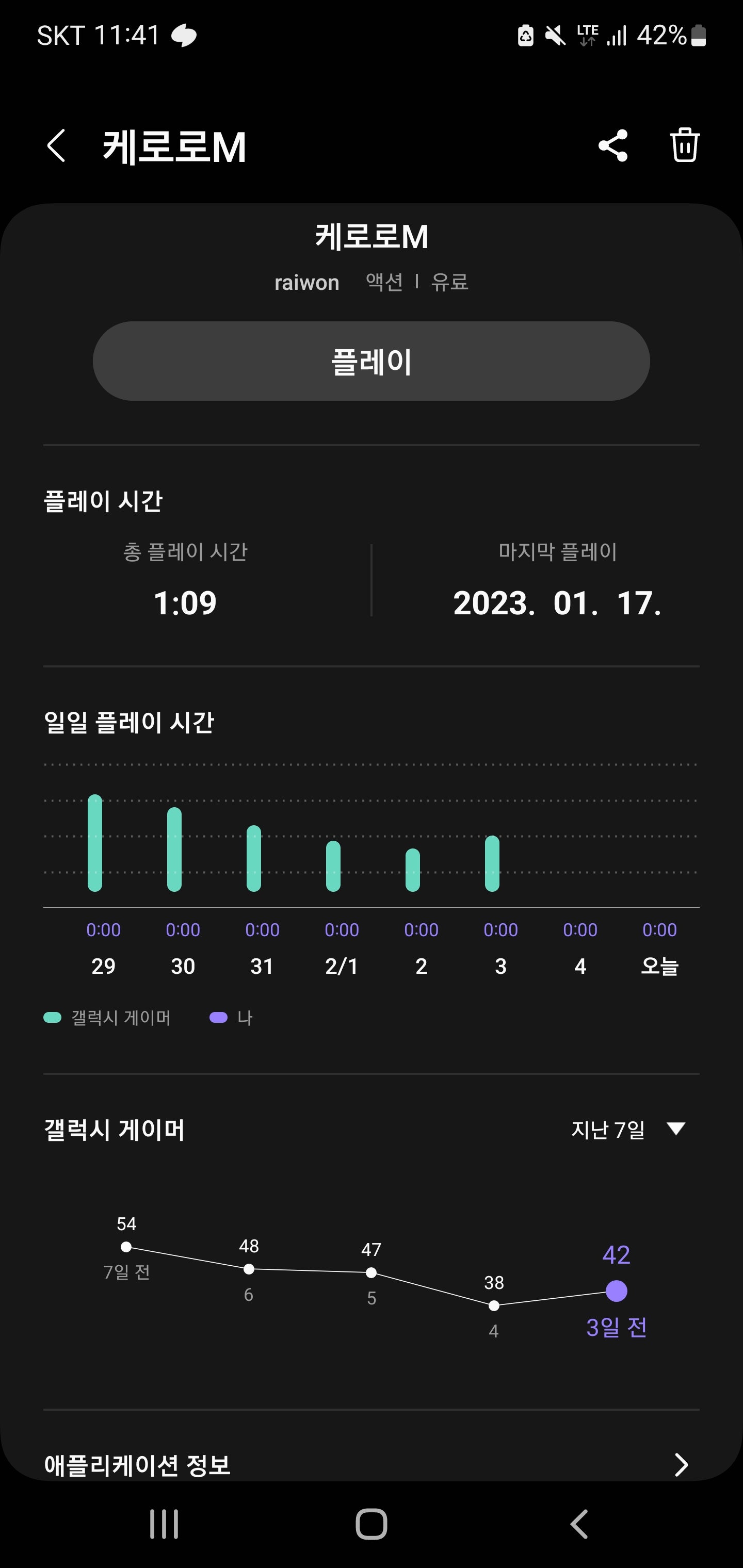Open 애플리케이션 정보 details

371,1464
